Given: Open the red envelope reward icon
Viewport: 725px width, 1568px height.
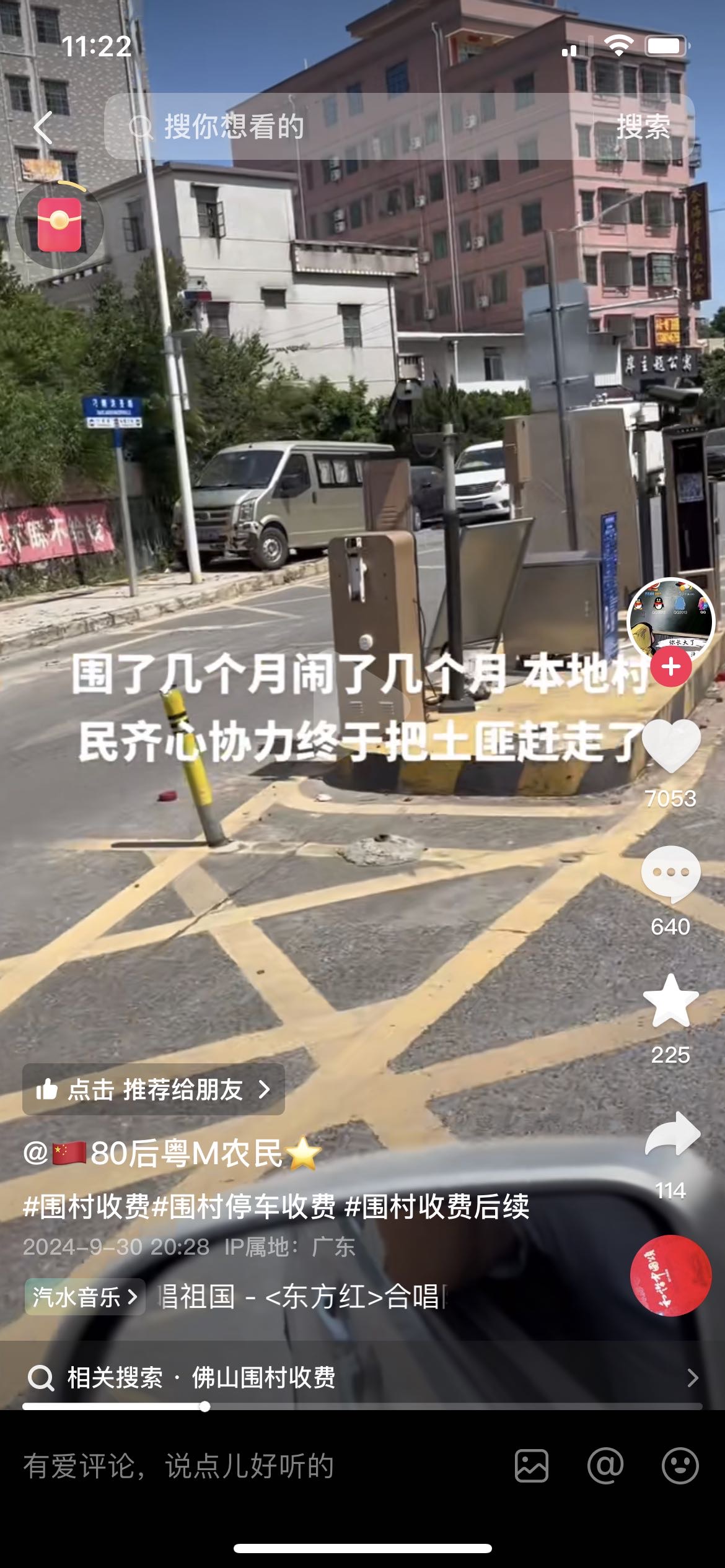Looking at the screenshot, I should (59, 225).
